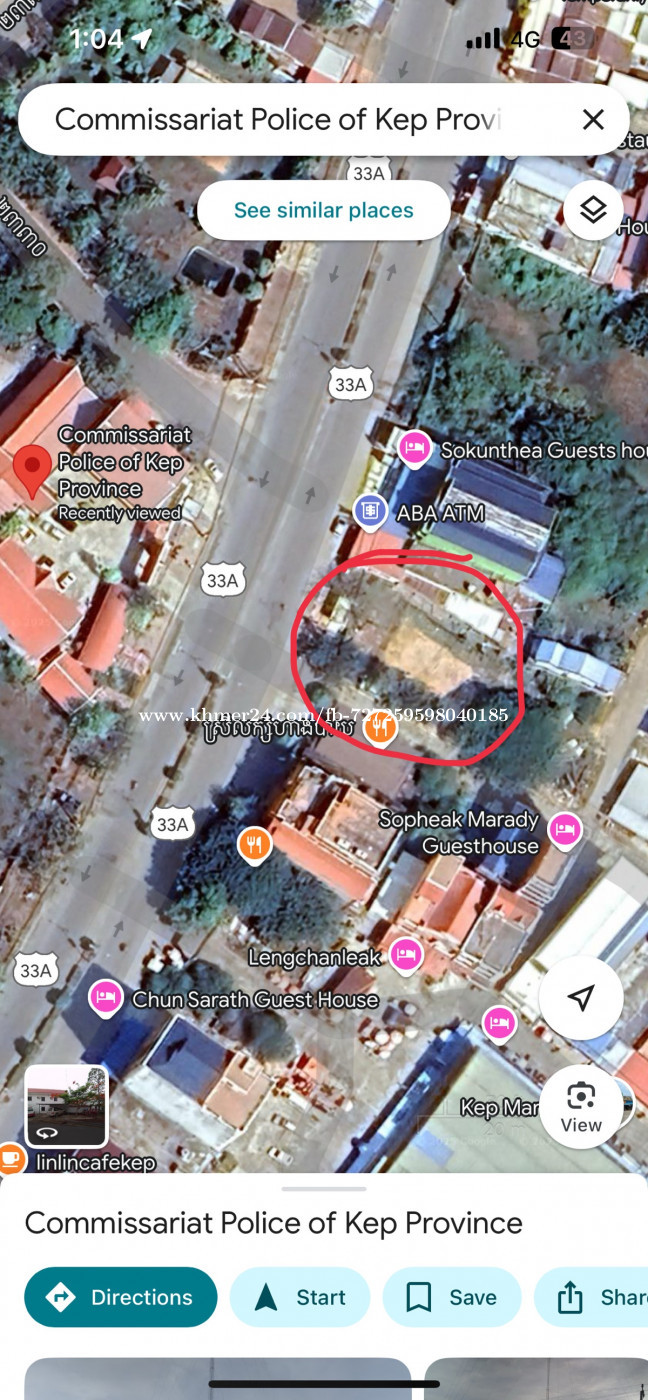Screen dimensions: 648x1400
Task: Select the Lengchanleak hotel pin
Action: coord(405,956)
